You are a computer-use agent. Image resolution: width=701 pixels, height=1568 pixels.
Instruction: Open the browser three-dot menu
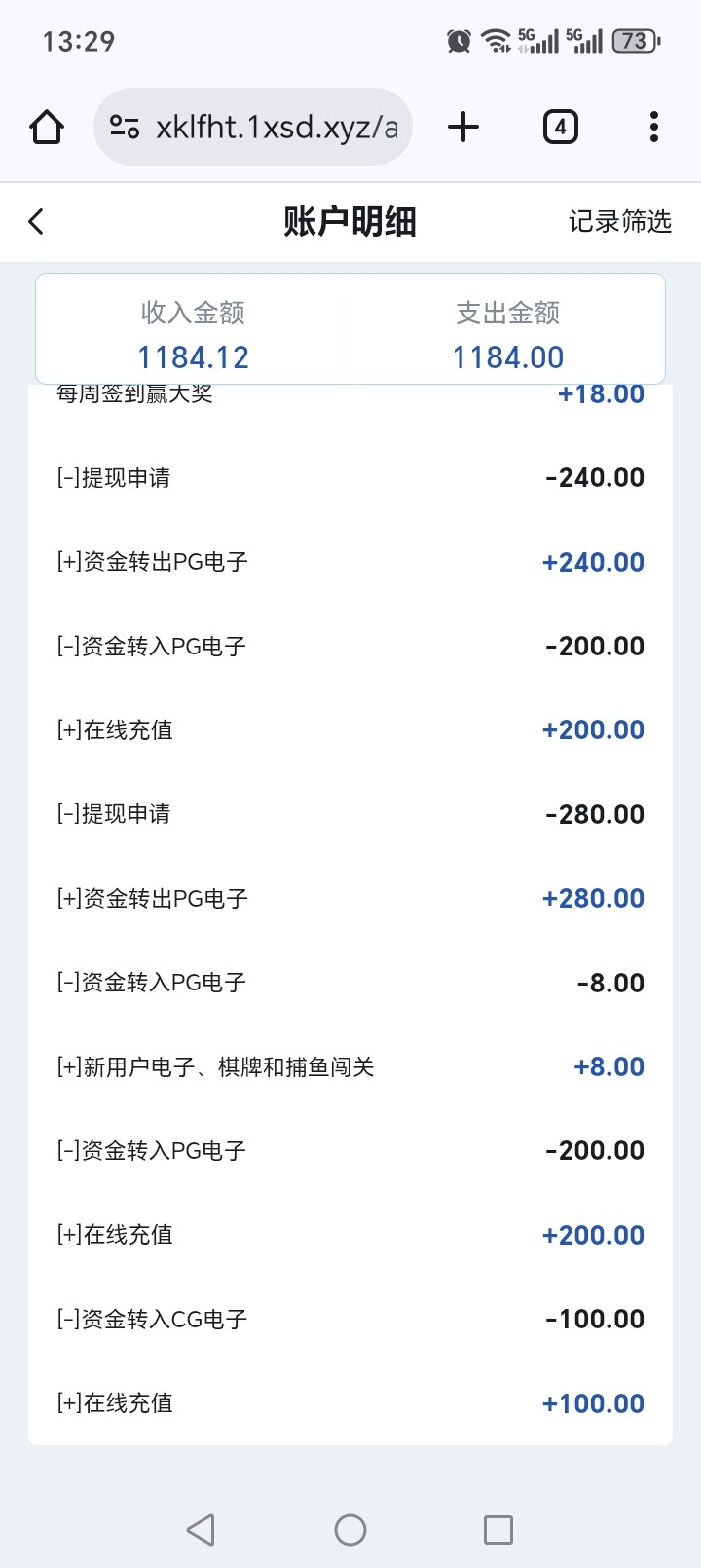pos(653,126)
